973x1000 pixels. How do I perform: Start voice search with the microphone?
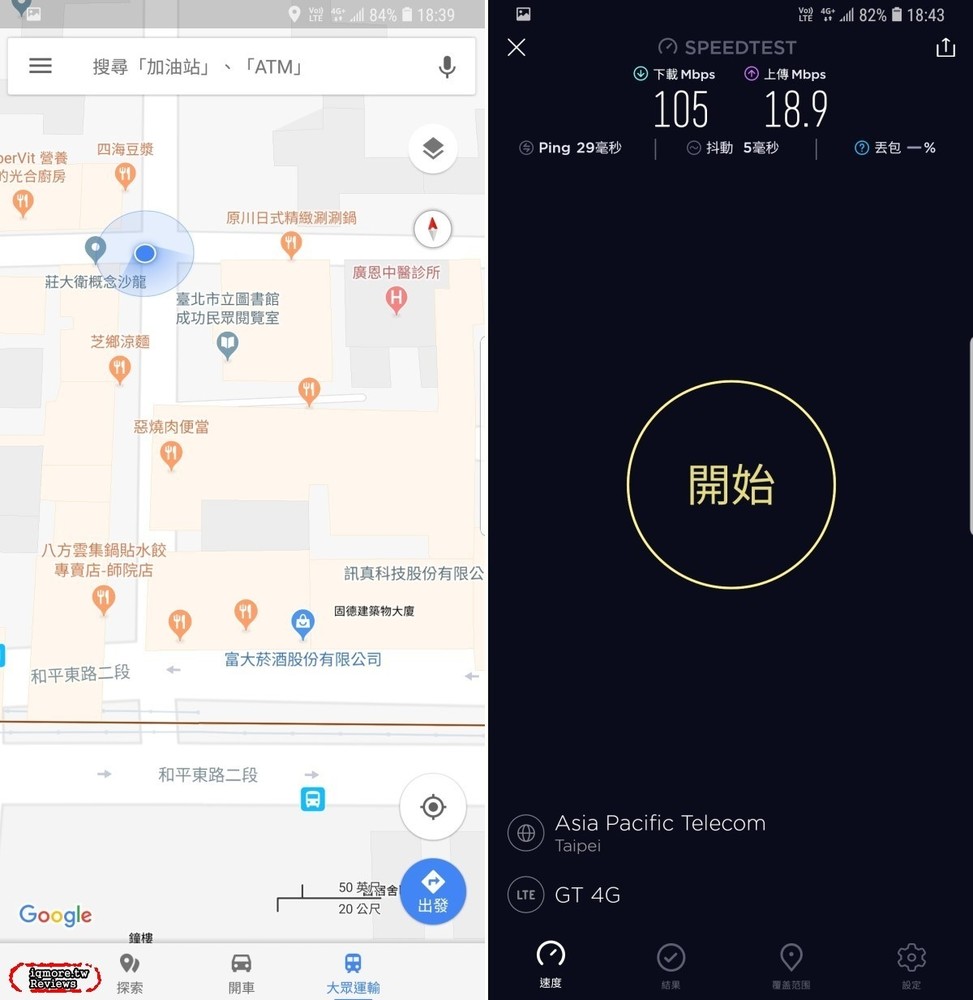tap(447, 67)
